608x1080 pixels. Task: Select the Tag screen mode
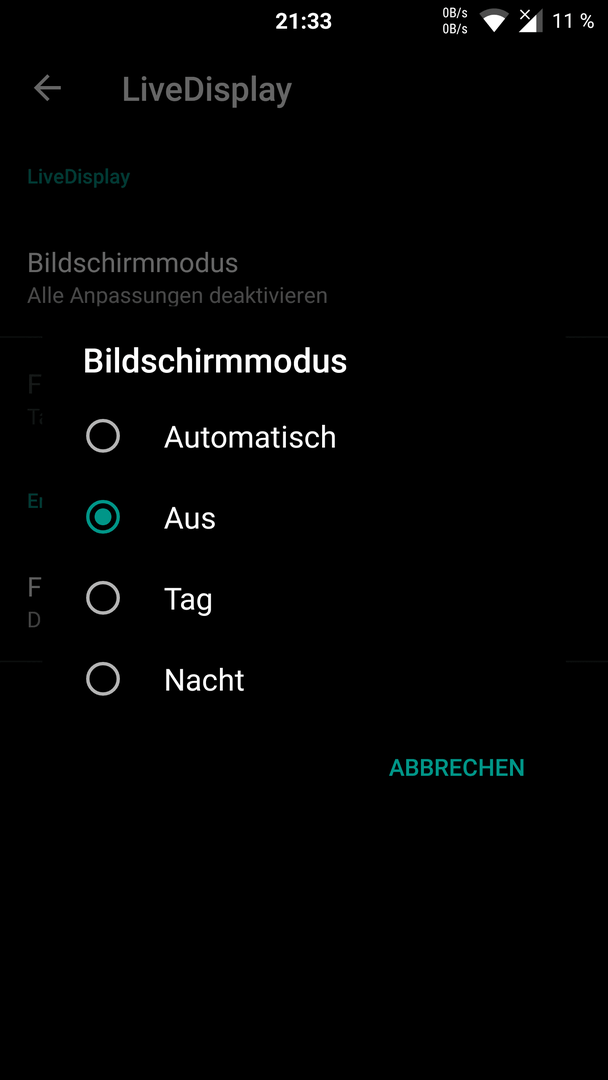click(304, 599)
